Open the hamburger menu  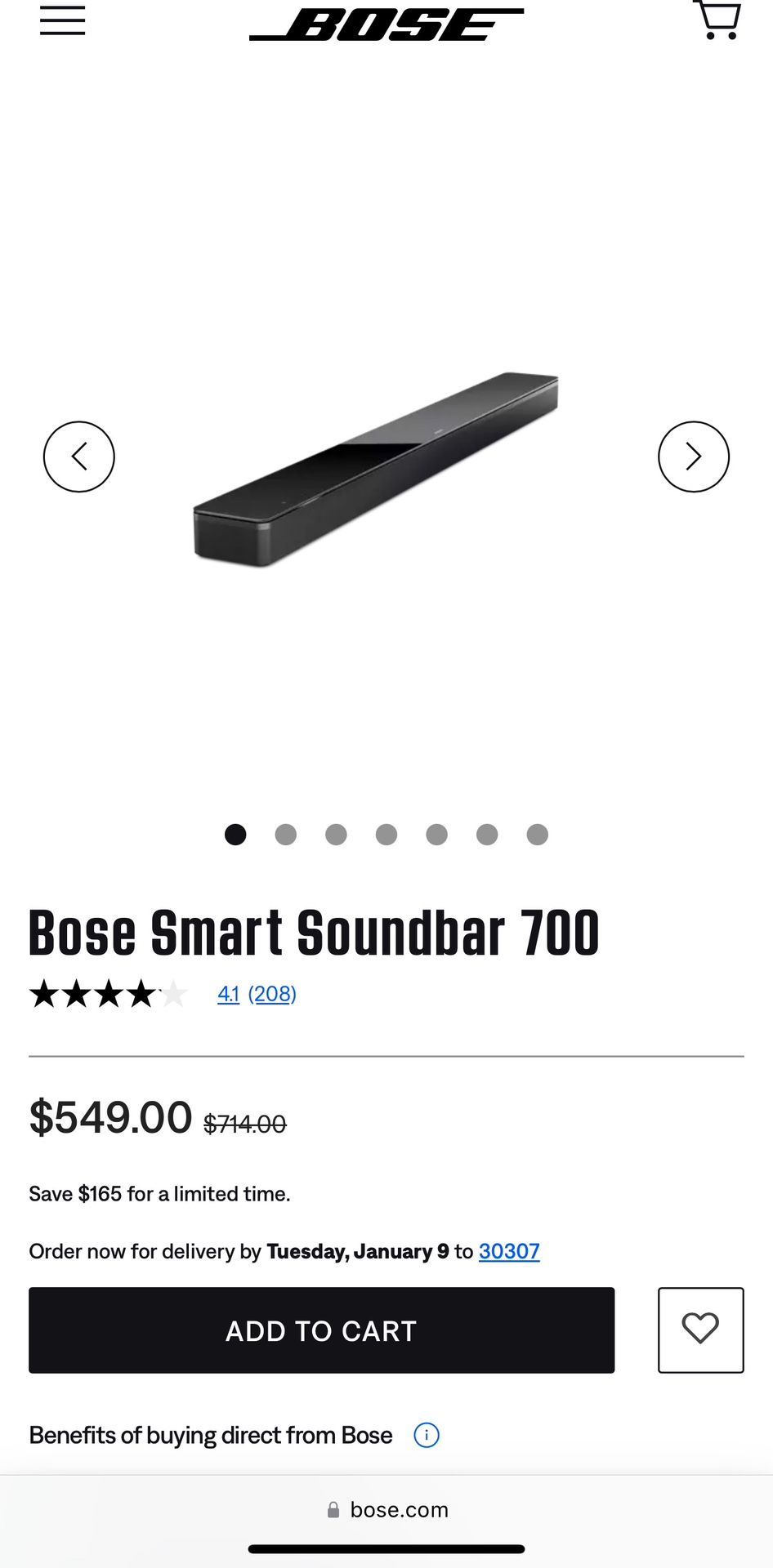pyautogui.click(x=63, y=20)
